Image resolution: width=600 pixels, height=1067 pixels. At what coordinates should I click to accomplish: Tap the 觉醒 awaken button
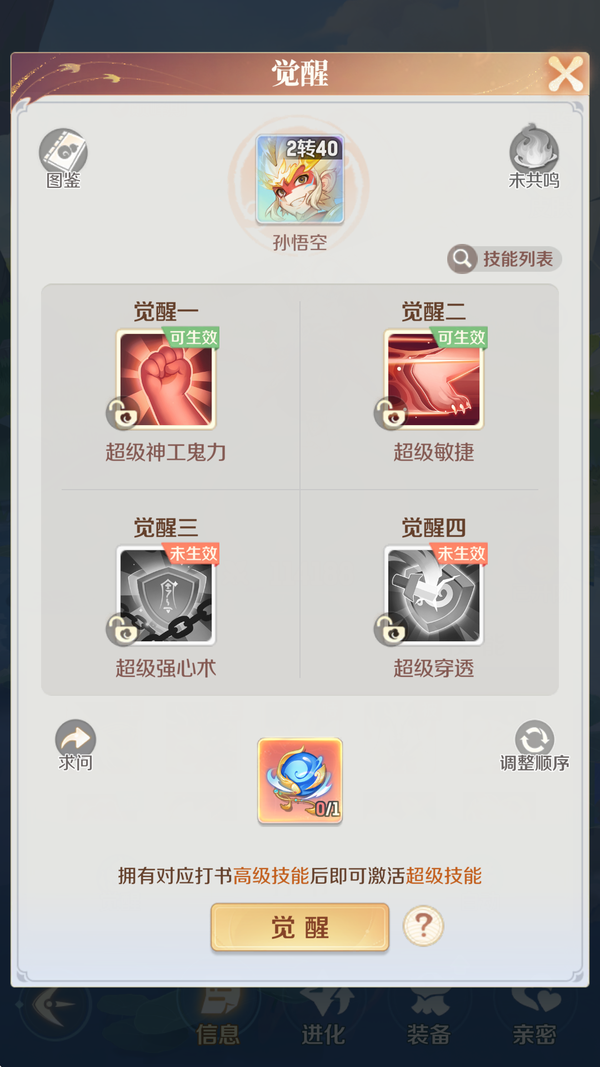point(299,927)
